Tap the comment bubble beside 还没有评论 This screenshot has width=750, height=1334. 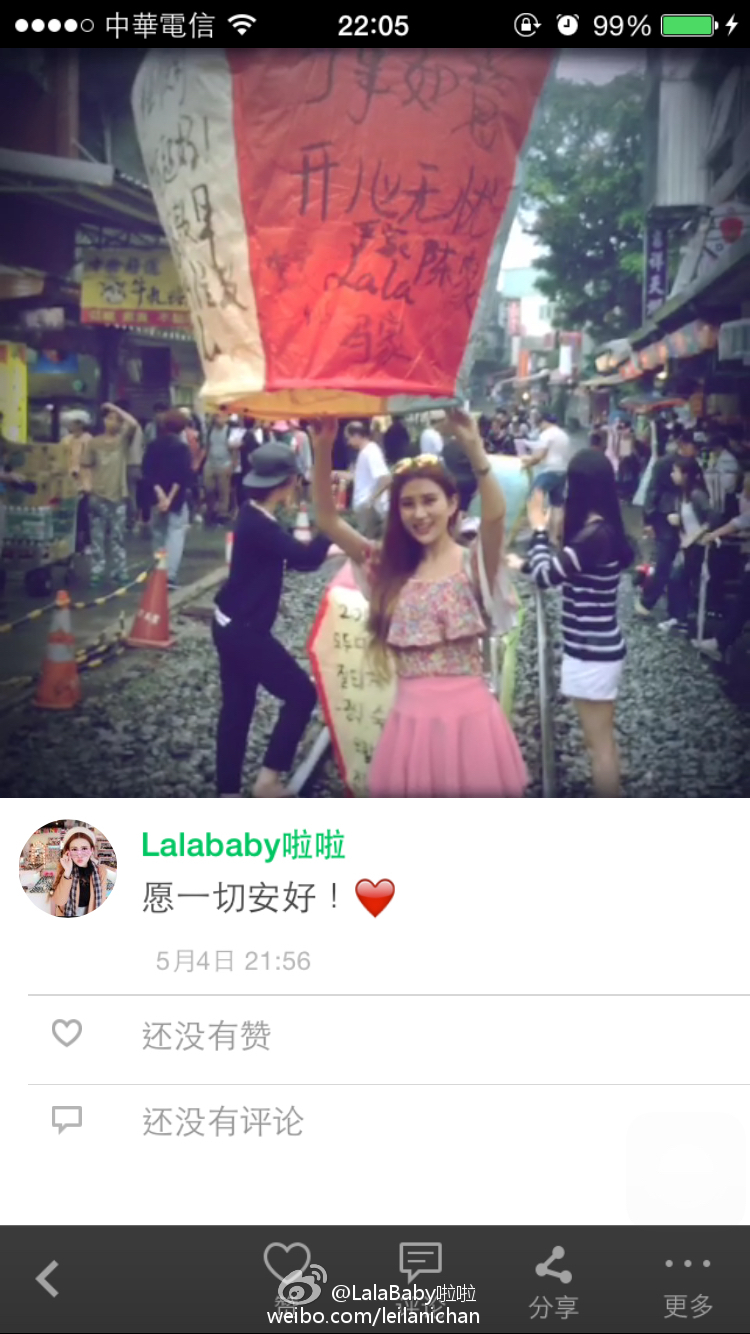pos(66,1120)
